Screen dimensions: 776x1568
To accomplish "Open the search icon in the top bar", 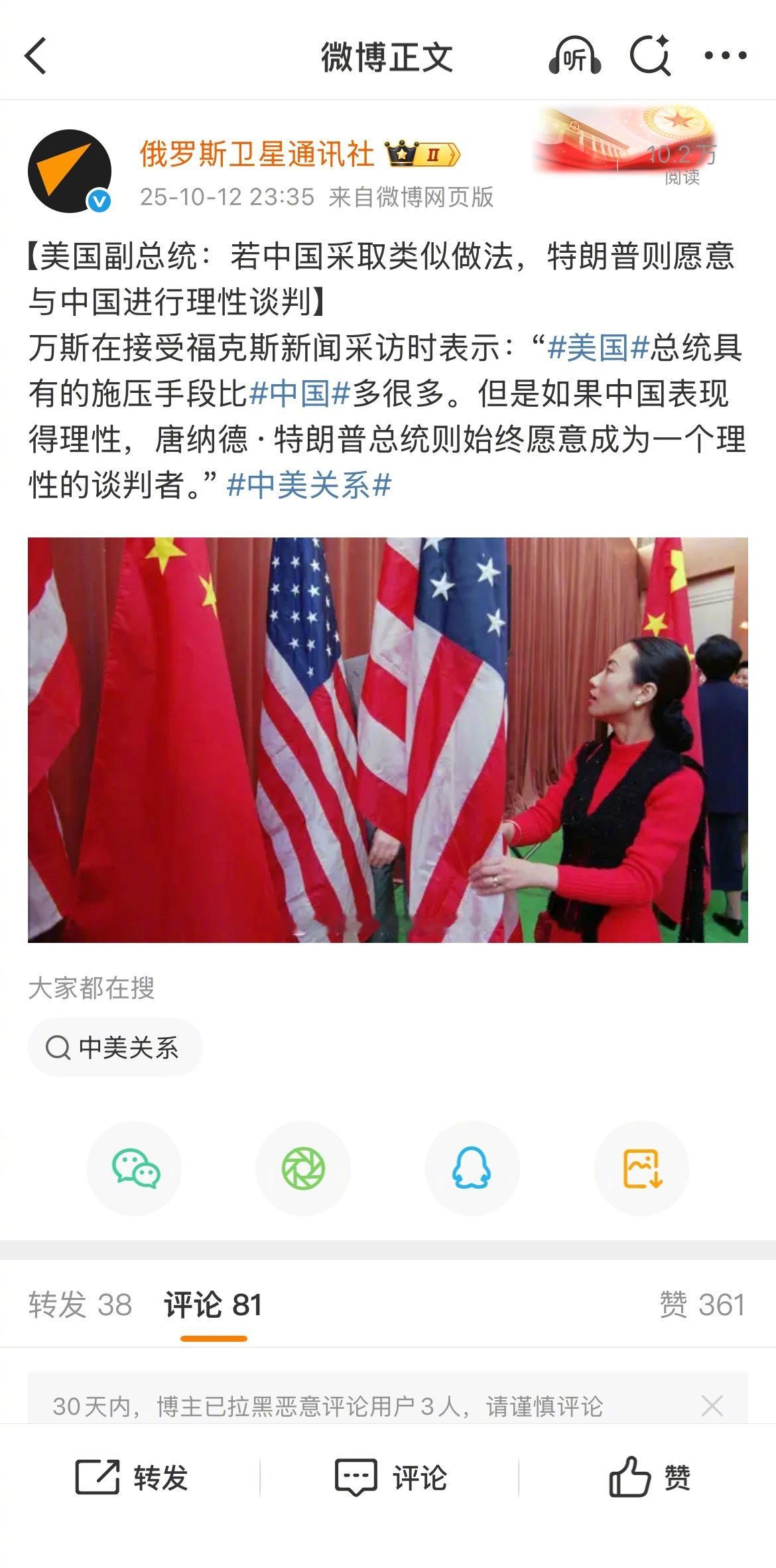I will click(x=650, y=56).
